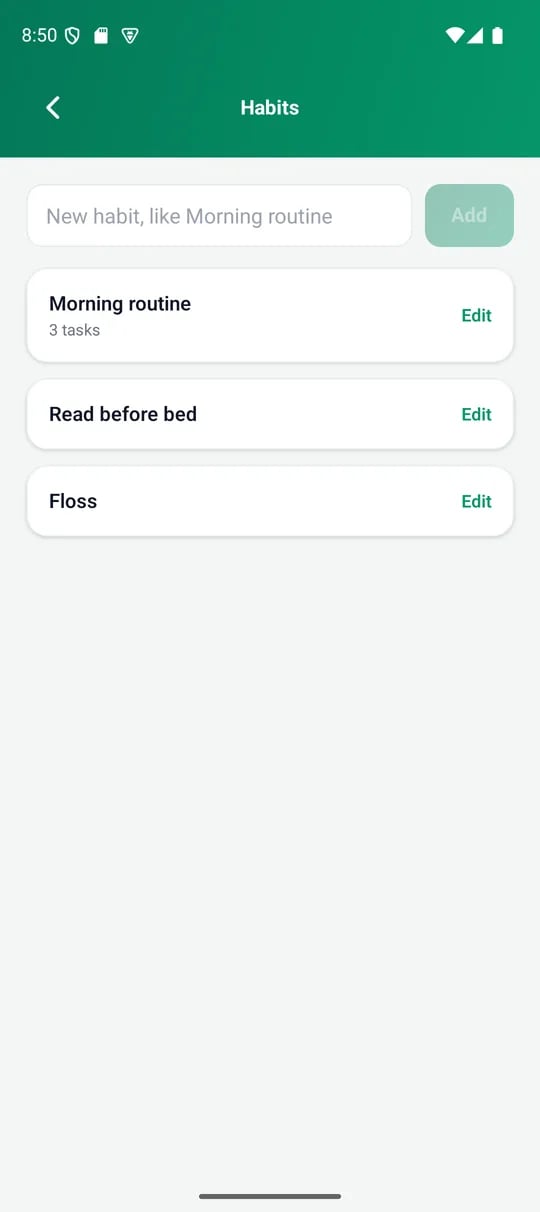Viewport: 540px width, 1212px height.
Task: Open the Read before bed habit card
Action: 270,414
